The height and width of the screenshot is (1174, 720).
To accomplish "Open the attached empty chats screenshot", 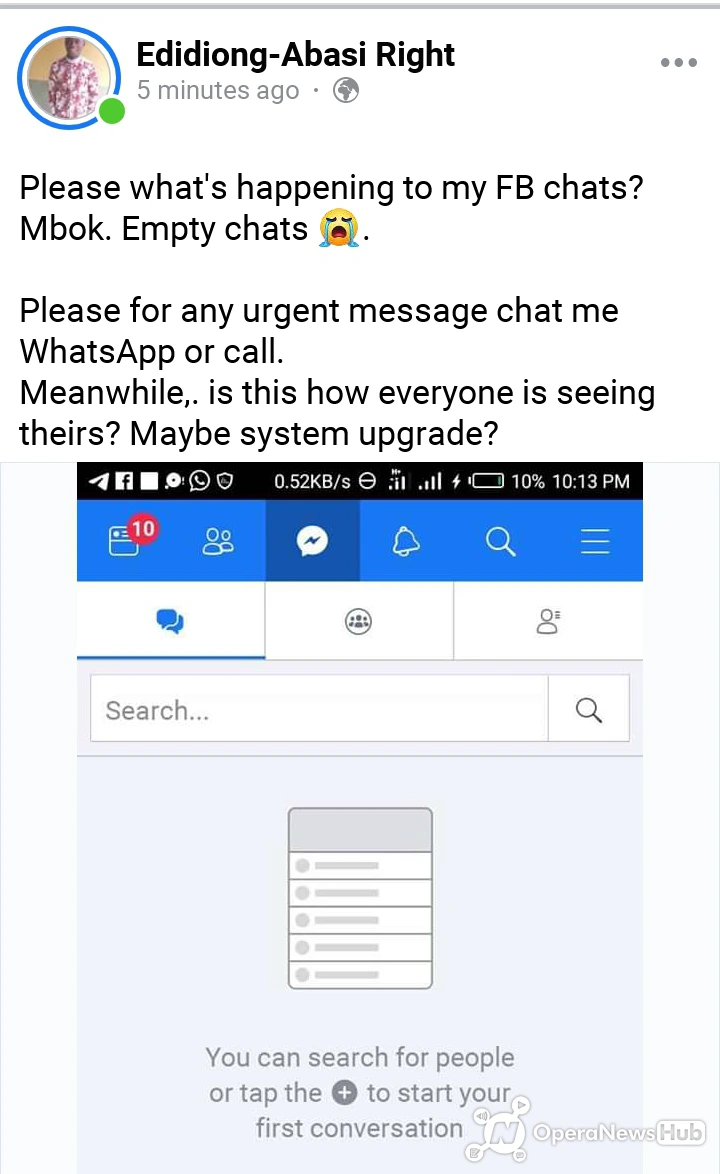I will pyautogui.click(x=360, y=817).
